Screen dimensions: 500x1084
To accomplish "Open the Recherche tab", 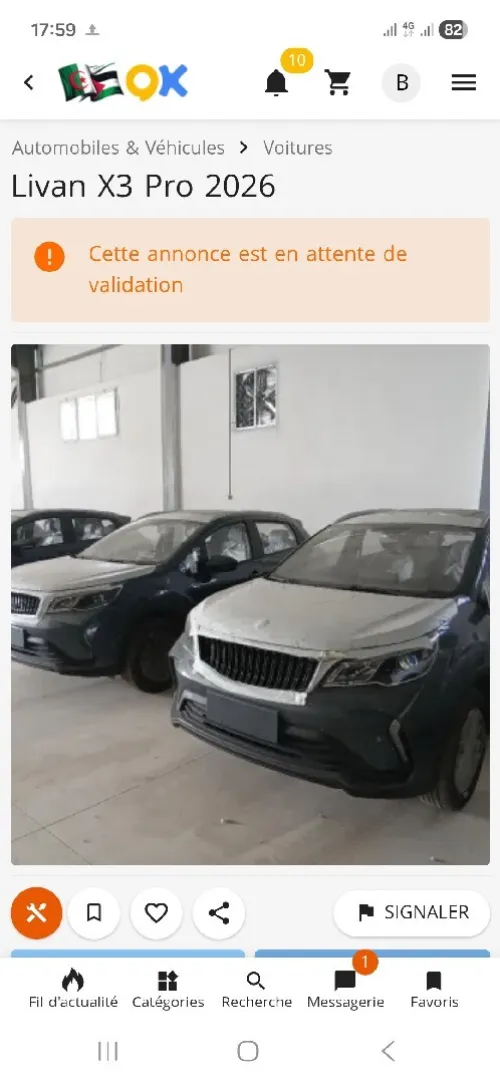I will (x=257, y=989).
